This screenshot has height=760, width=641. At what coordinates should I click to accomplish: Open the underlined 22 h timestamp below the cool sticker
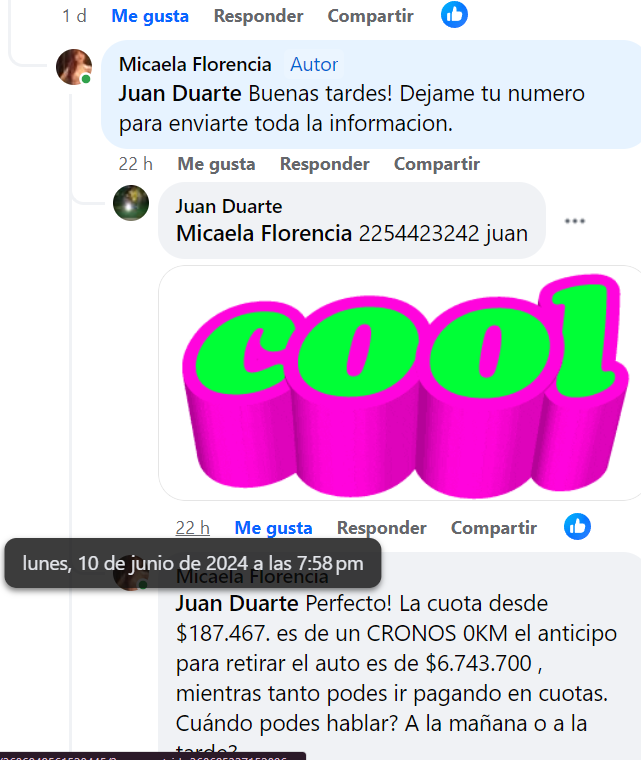(x=192, y=528)
